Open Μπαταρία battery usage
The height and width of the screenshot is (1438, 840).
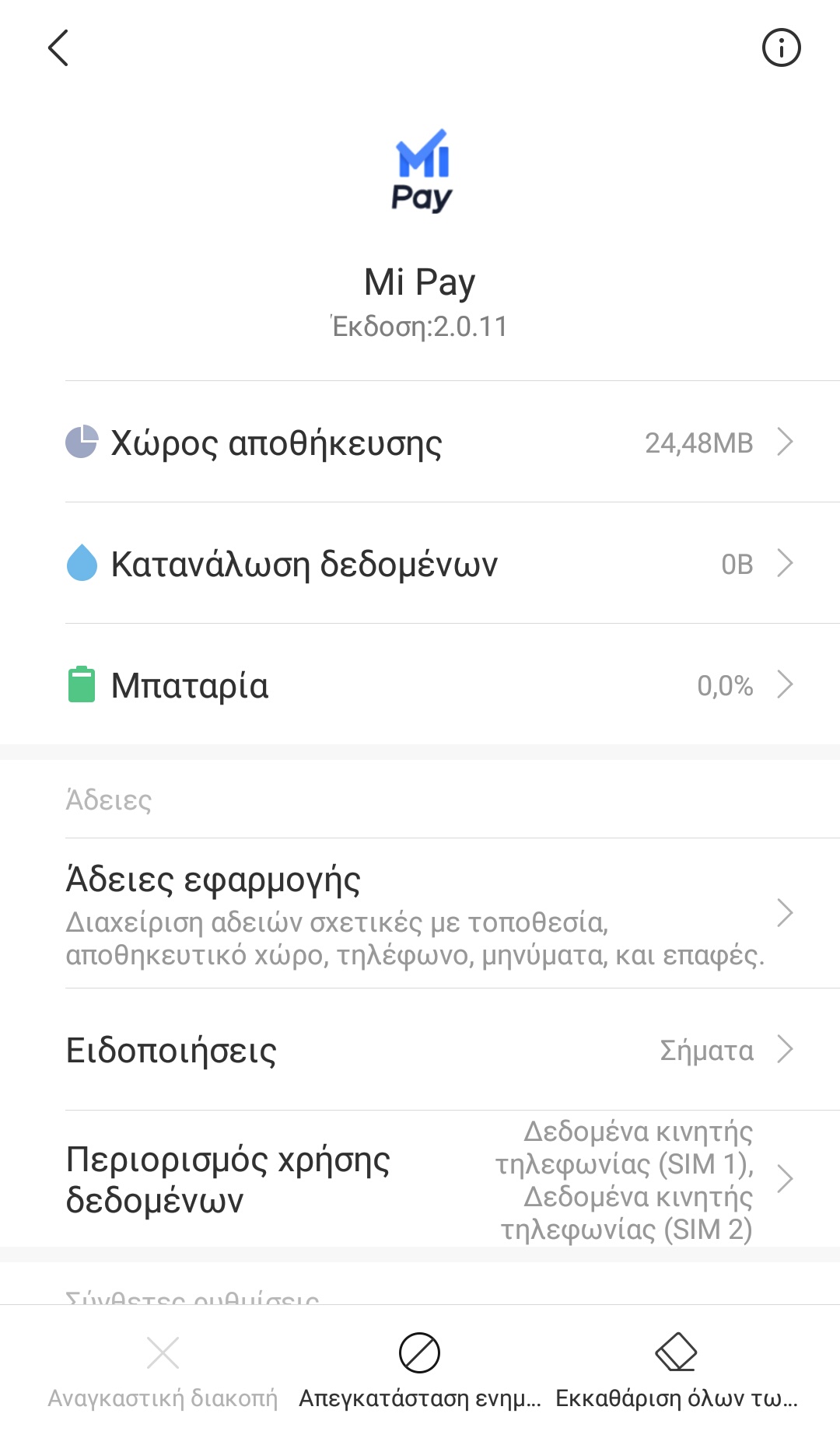(428, 685)
